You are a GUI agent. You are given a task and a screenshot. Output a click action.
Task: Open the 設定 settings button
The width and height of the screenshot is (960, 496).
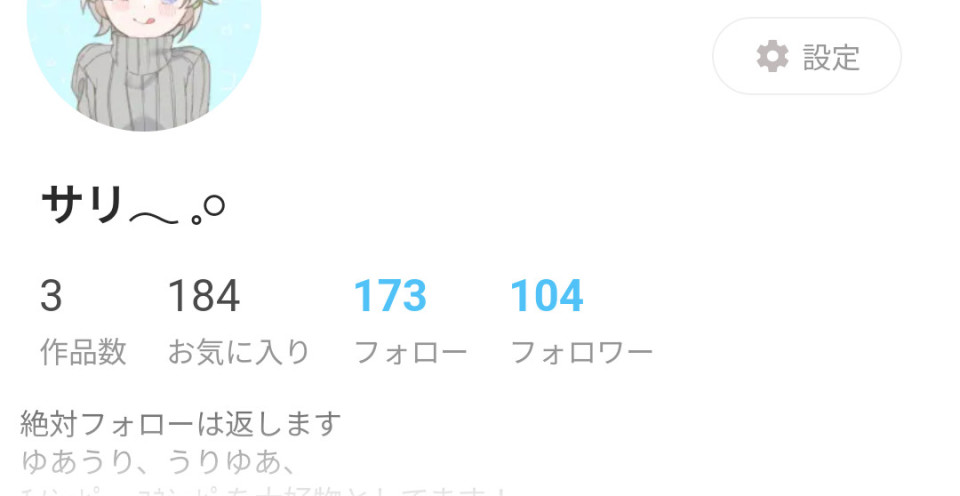pyautogui.click(x=806, y=57)
